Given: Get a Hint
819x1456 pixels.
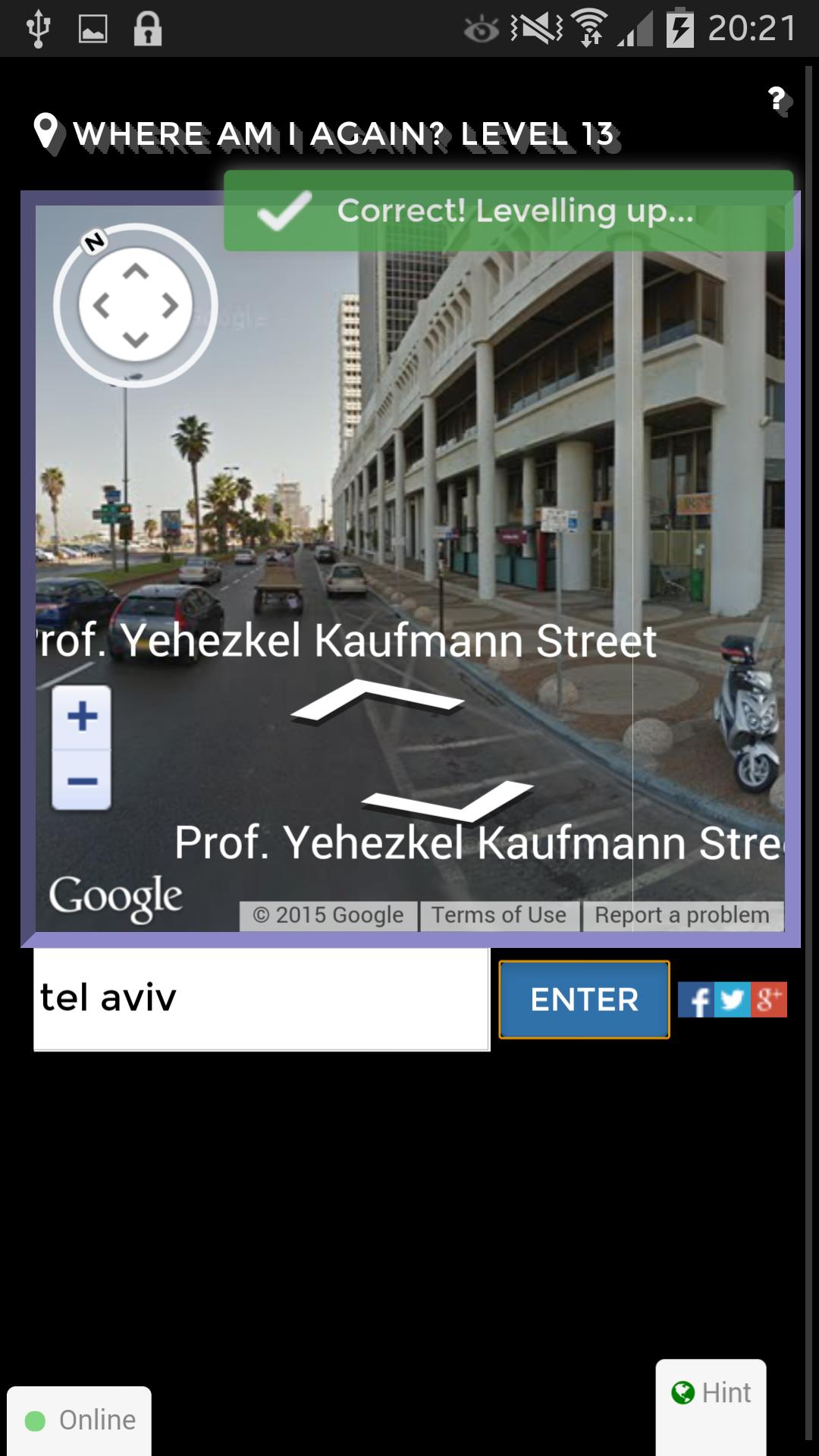Looking at the screenshot, I should [711, 1393].
